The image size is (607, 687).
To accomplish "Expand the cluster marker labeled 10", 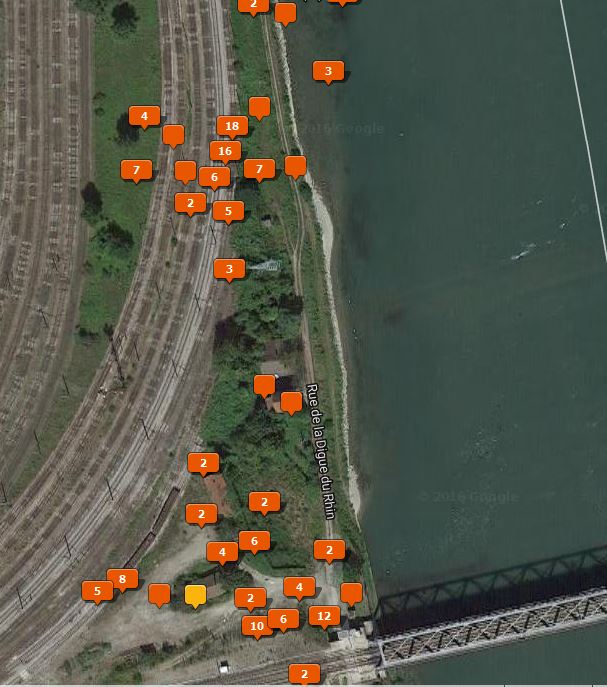I will pyautogui.click(x=257, y=626).
